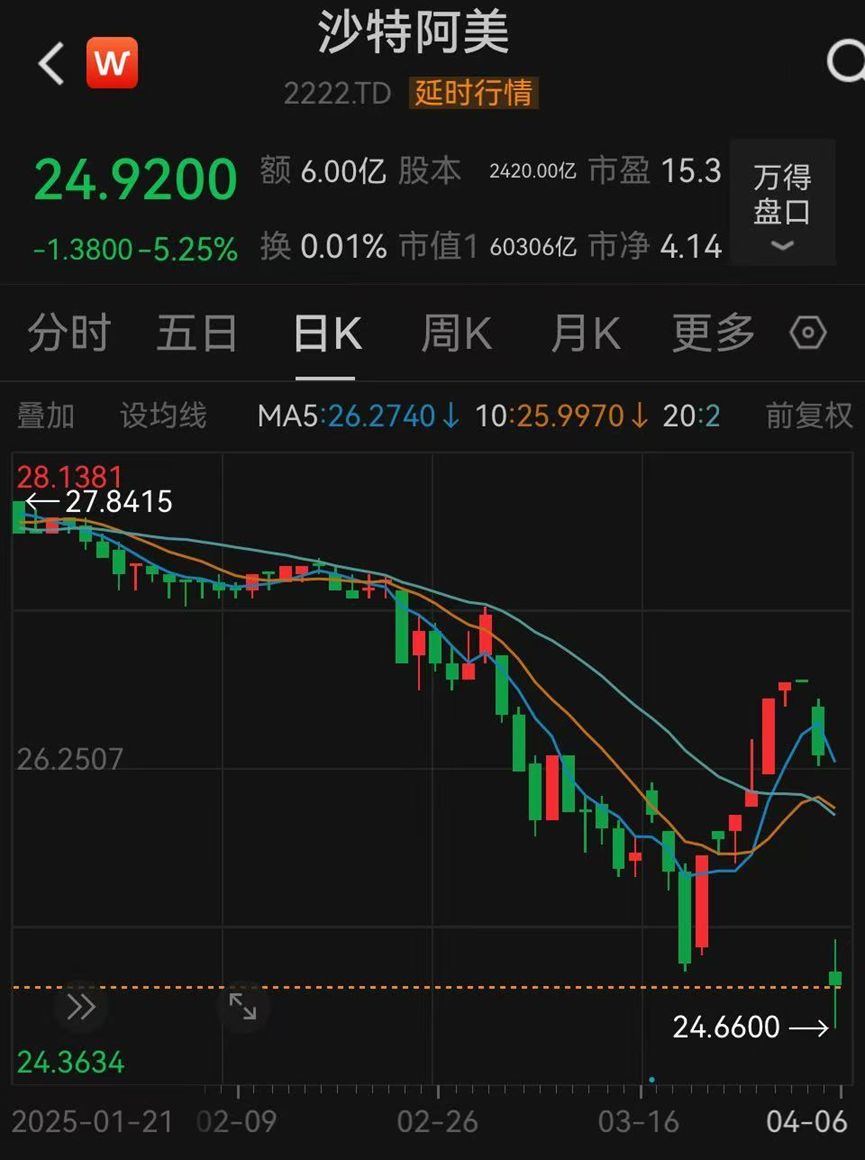Expand the side drawer with double-arrow icon
The image size is (865, 1160).
point(78,1008)
